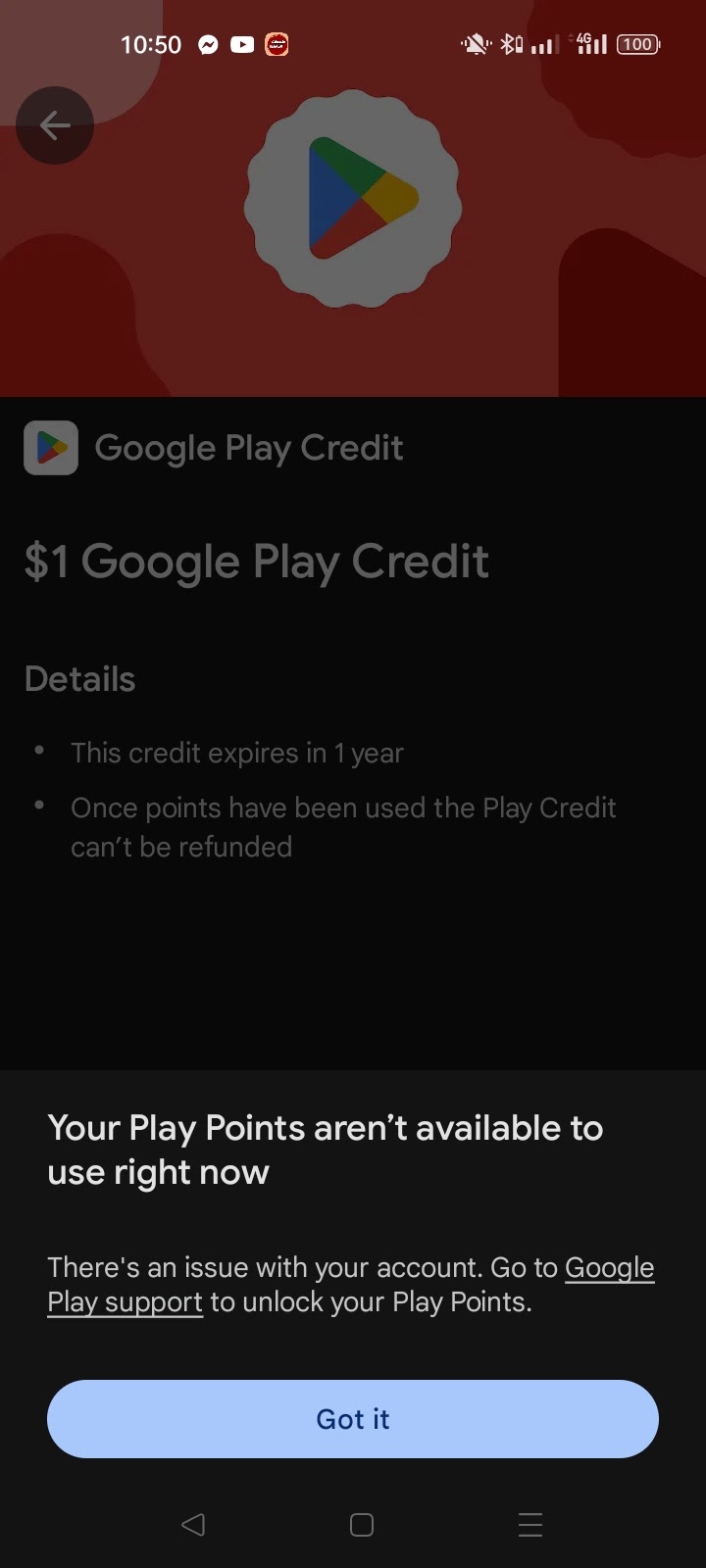The height and width of the screenshot is (1568, 706).
Task: Go back using the top-left arrow
Action: [x=55, y=125]
